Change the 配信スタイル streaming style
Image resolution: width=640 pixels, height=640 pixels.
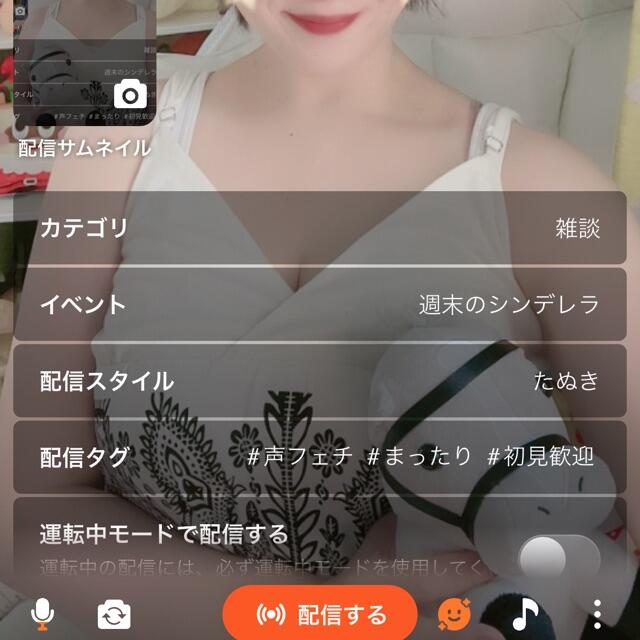320,381
